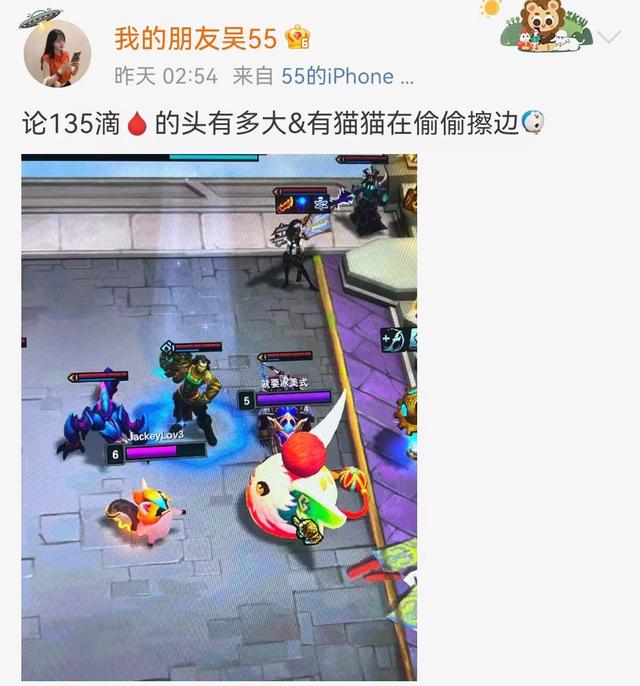
Task: View the game screenshot image full size
Action: click(x=219, y=417)
